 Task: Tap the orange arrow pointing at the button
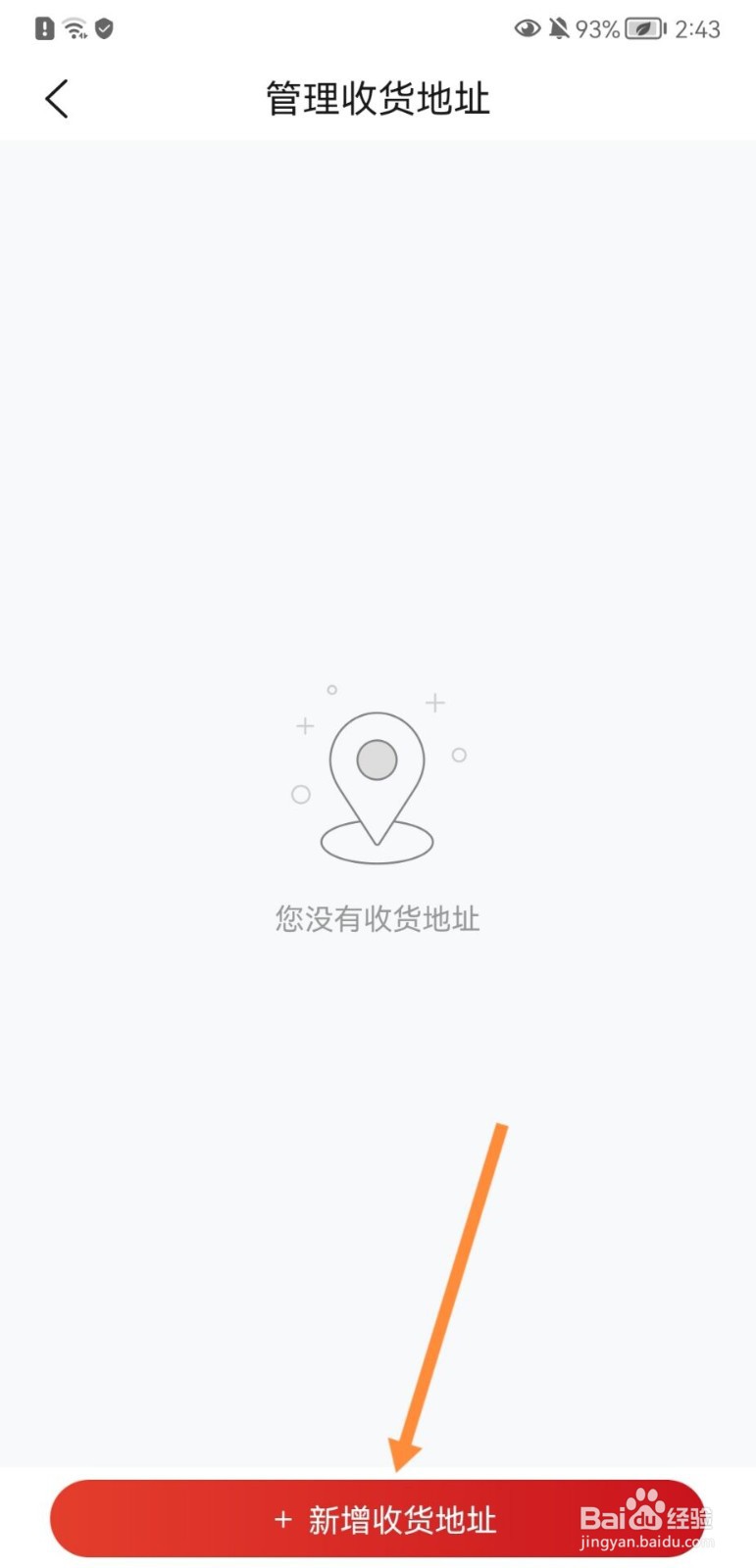[451, 1294]
